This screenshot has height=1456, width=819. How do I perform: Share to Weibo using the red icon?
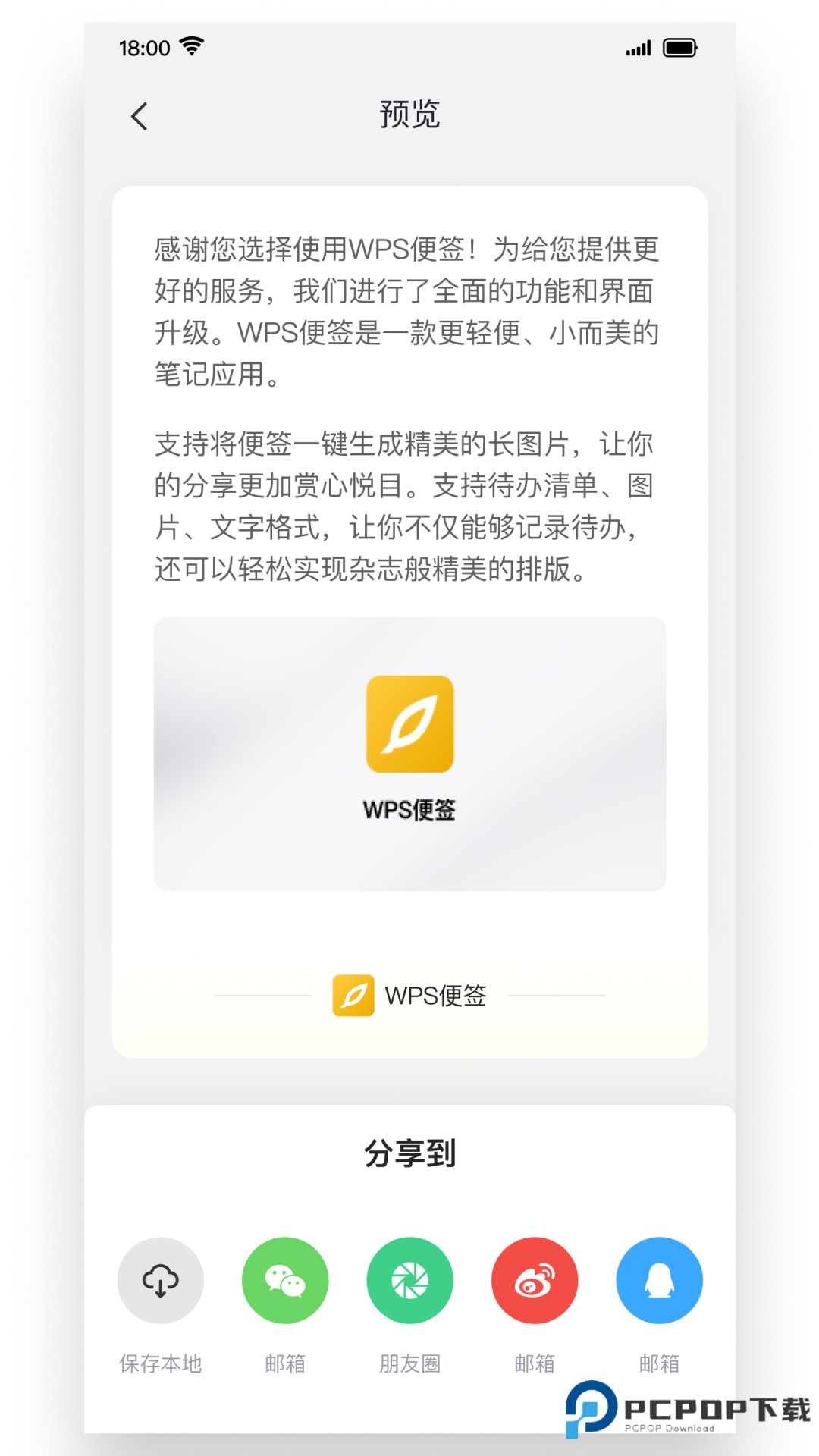pyautogui.click(x=535, y=1280)
